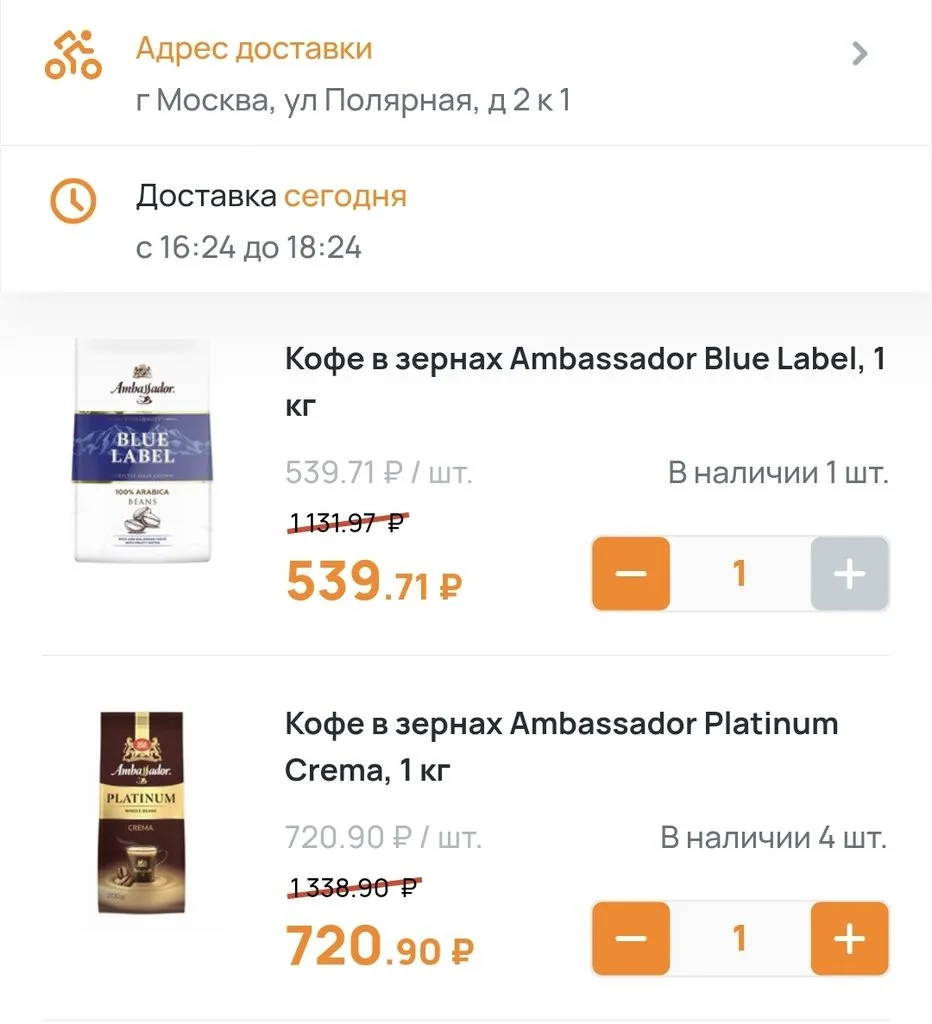Image resolution: width=932 pixels, height=1024 pixels.
Task: Open the Адрес доставки section
Action: pyautogui.click(x=255, y=47)
